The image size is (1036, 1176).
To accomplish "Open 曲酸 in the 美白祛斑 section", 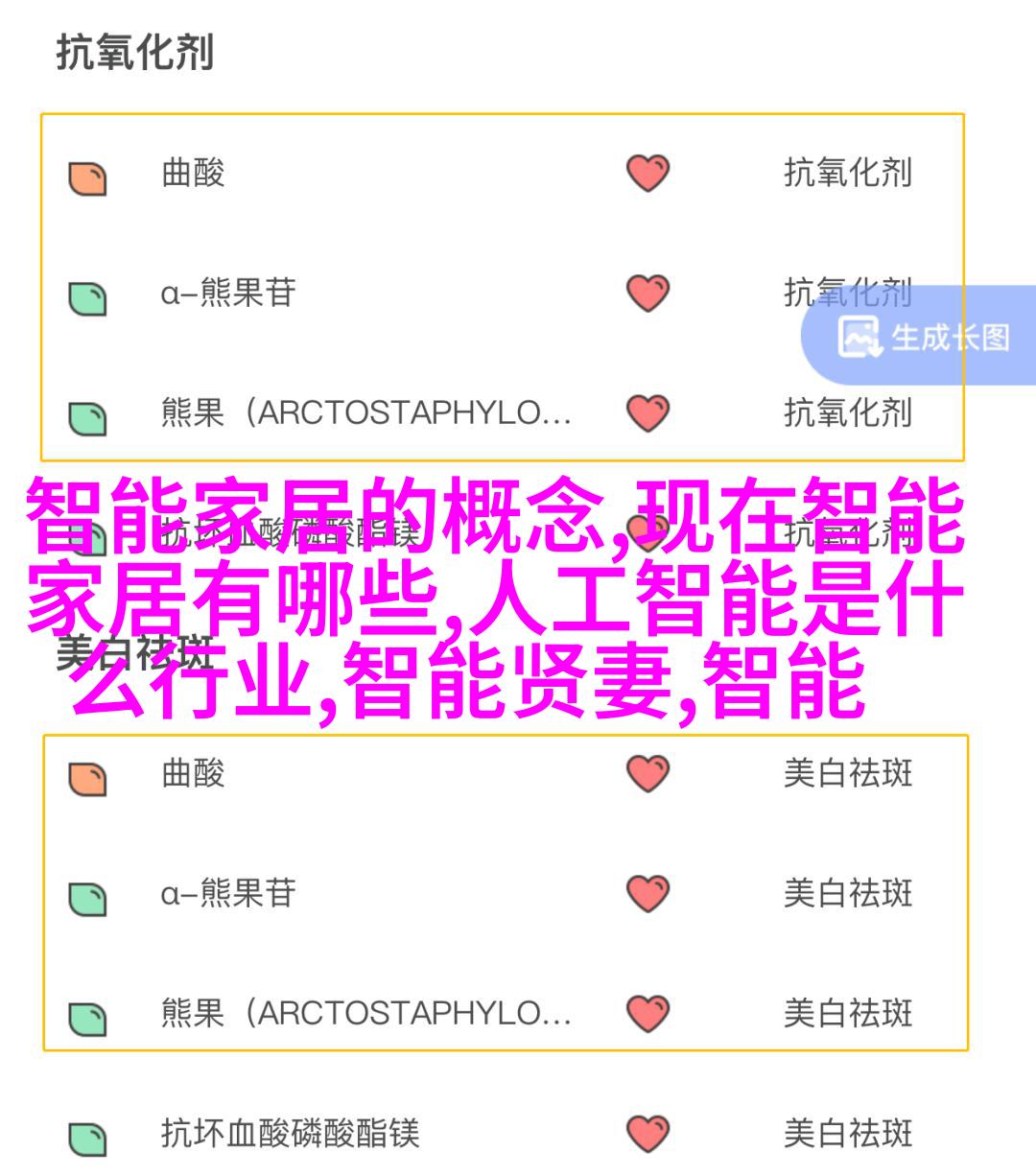I will tap(193, 773).
